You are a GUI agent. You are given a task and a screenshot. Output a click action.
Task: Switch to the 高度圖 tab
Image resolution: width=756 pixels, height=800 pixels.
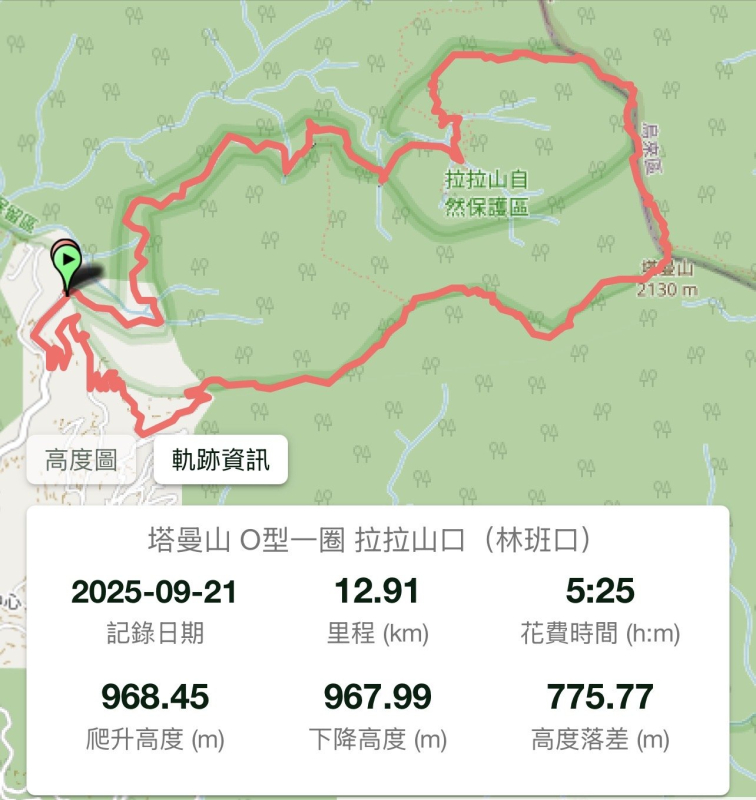tap(80, 458)
